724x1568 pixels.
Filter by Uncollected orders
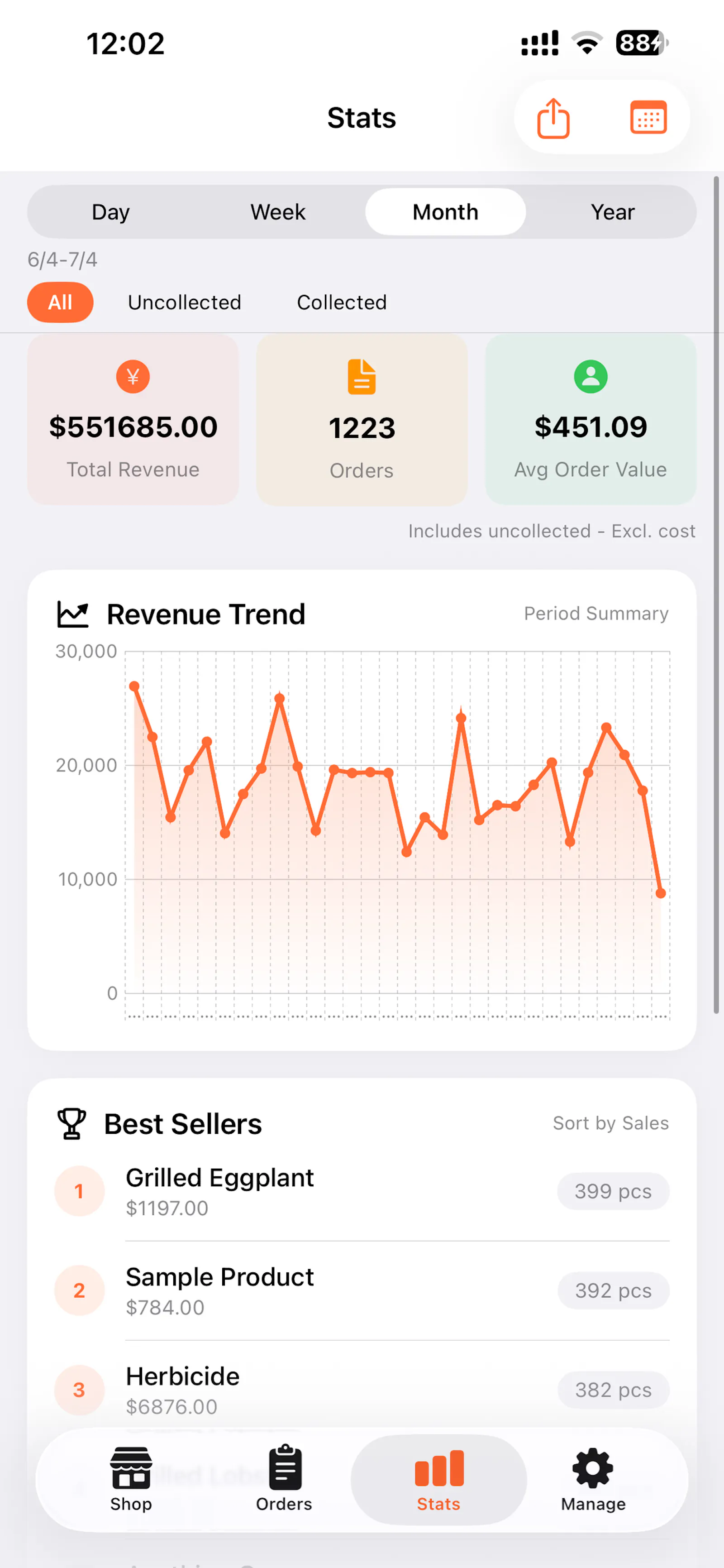tap(184, 302)
